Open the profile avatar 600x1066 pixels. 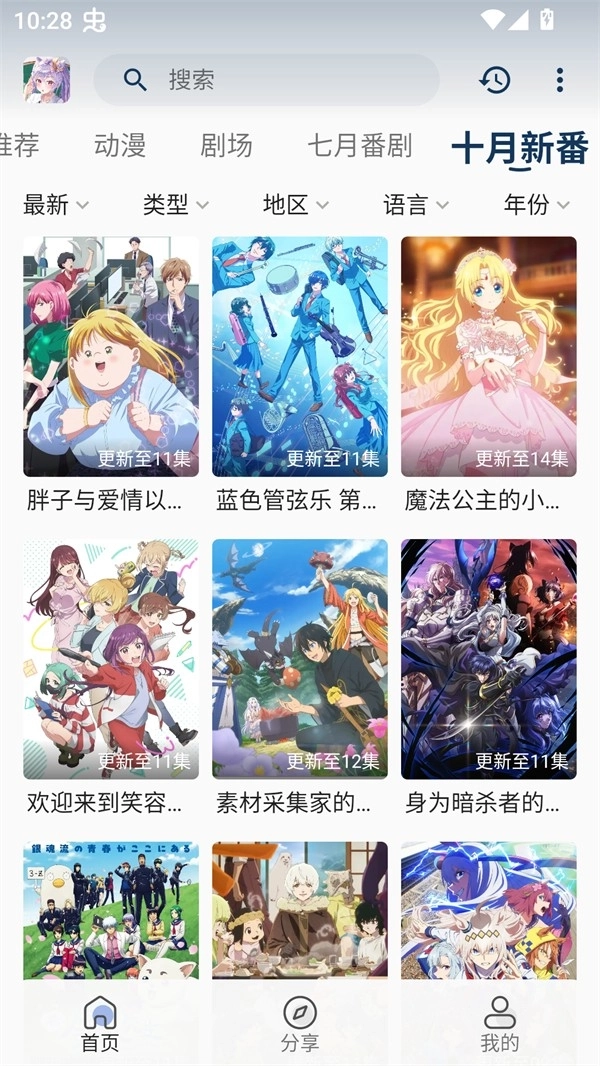46,80
